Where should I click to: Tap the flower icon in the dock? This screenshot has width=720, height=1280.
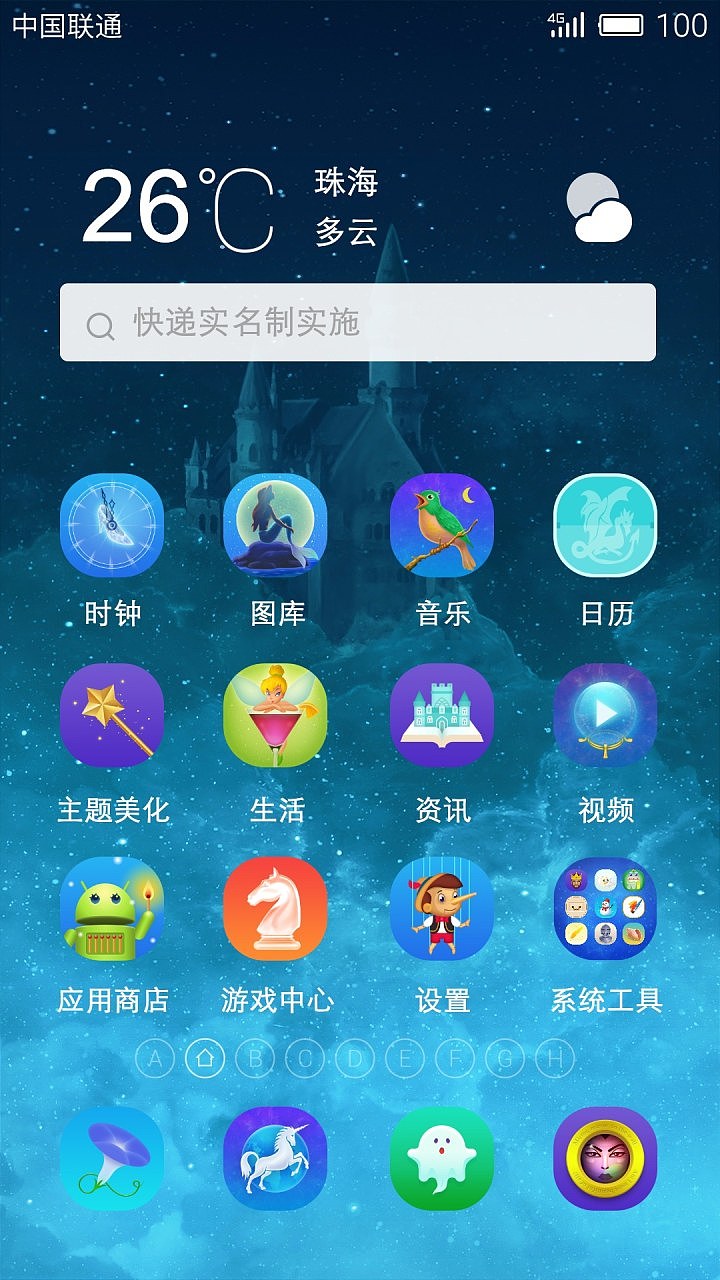pos(112,1158)
